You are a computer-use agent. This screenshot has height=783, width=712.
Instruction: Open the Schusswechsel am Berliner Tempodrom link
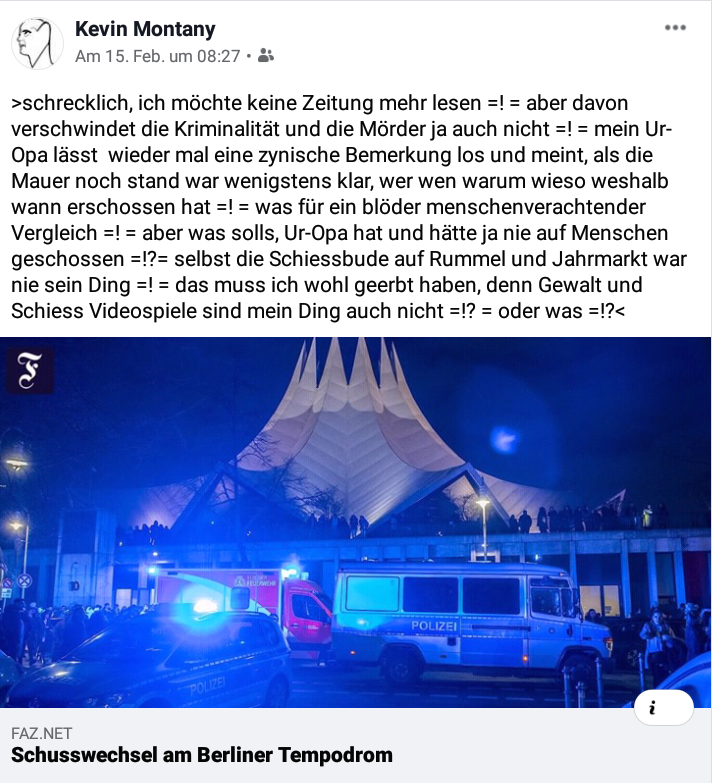pos(201,755)
